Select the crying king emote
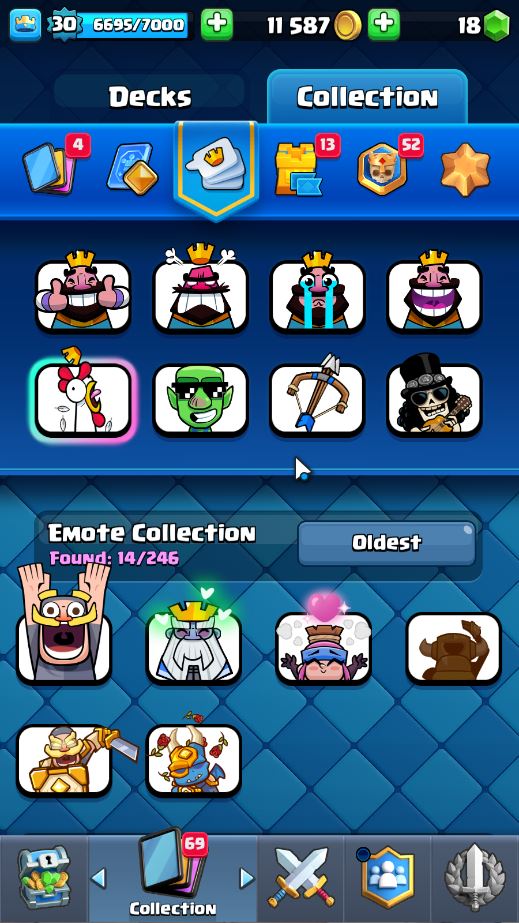 coord(318,292)
